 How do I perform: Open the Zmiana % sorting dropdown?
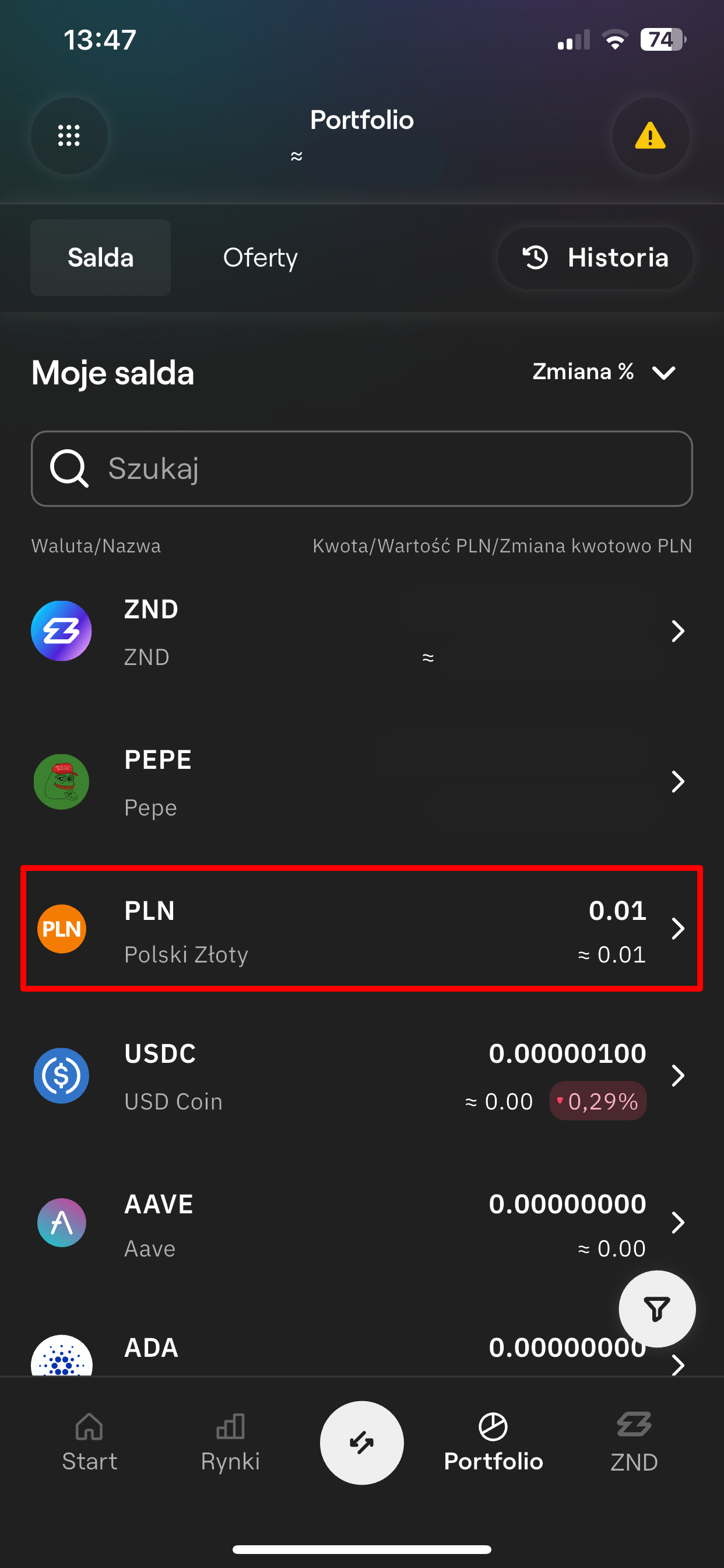point(604,372)
